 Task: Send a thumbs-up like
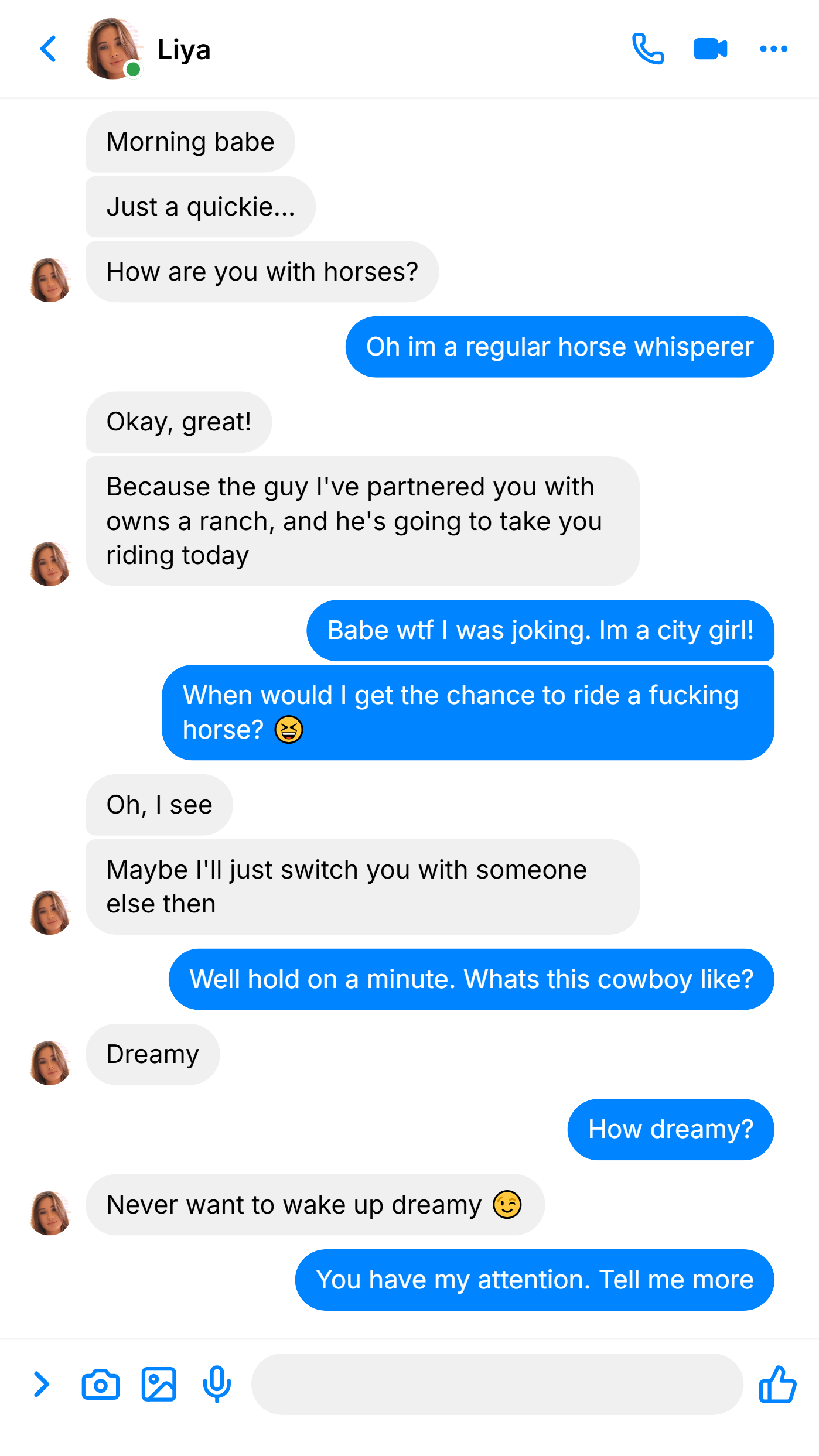777,1384
